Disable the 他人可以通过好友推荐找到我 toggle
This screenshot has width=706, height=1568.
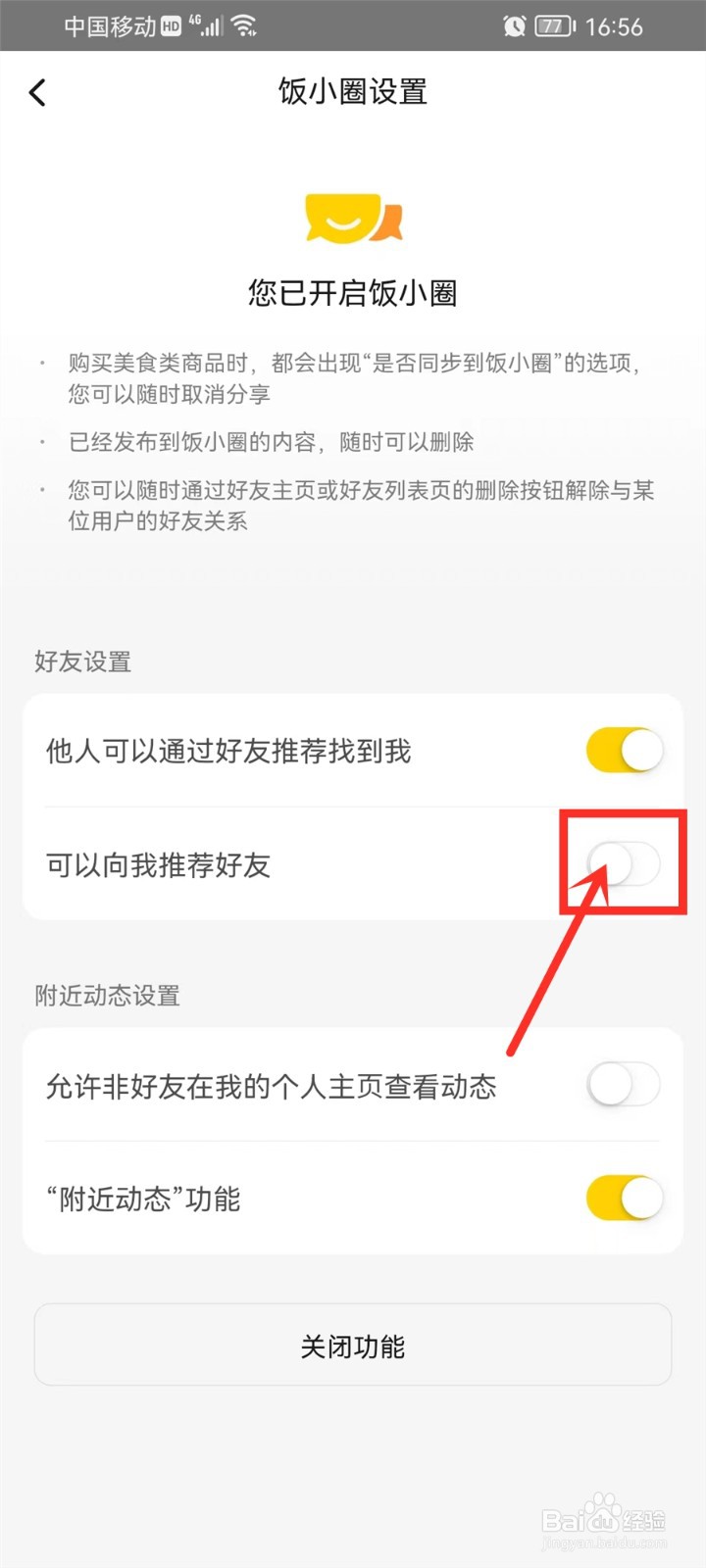[x=624, y=748]
